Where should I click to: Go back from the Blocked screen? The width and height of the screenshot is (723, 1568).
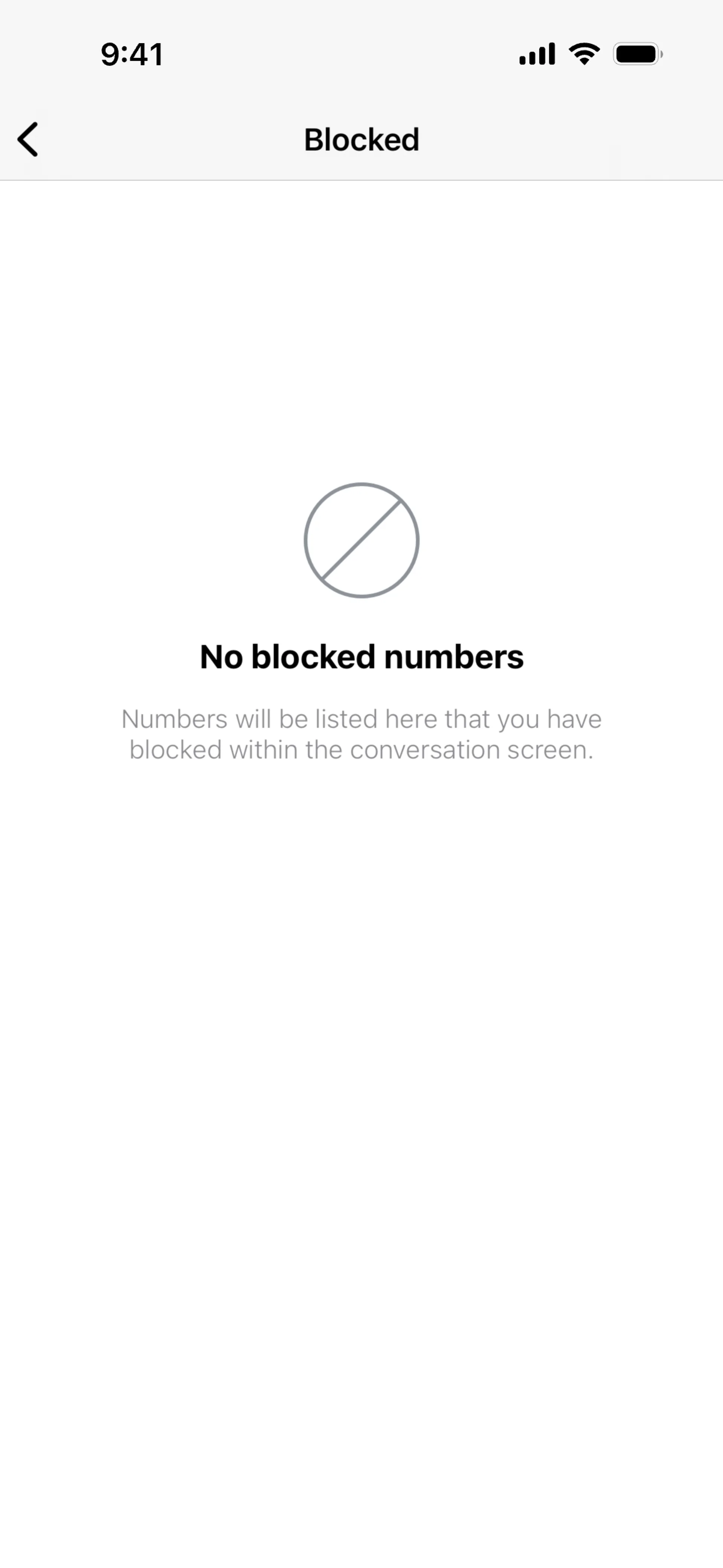coord(28,139)
